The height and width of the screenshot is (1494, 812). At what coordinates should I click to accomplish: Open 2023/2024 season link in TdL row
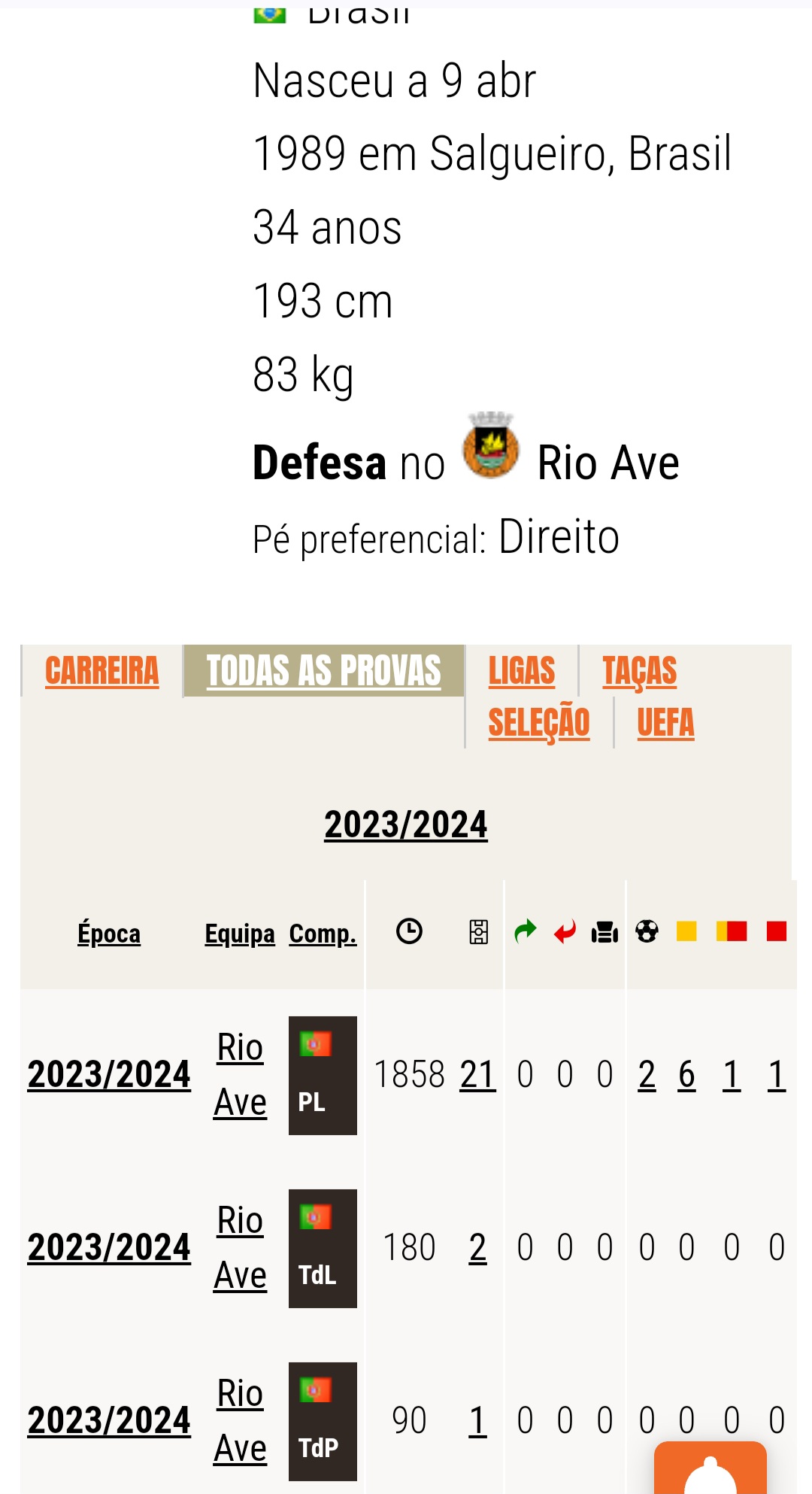click(x=109, y=1248)
